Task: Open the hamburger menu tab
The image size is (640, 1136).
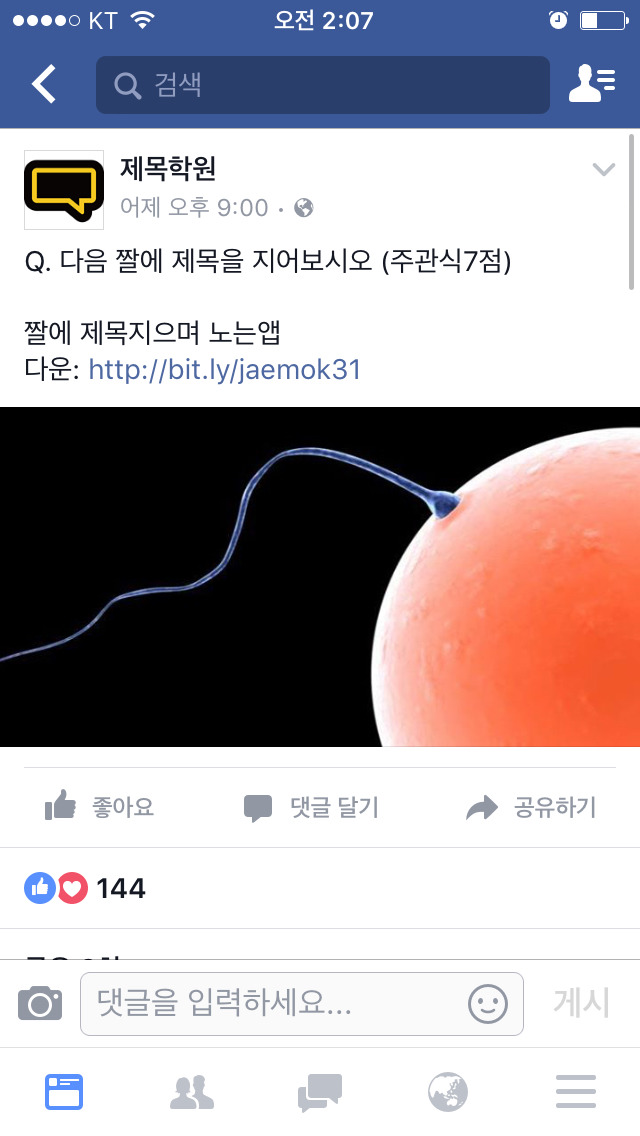Action: (x=576, y=1092)
